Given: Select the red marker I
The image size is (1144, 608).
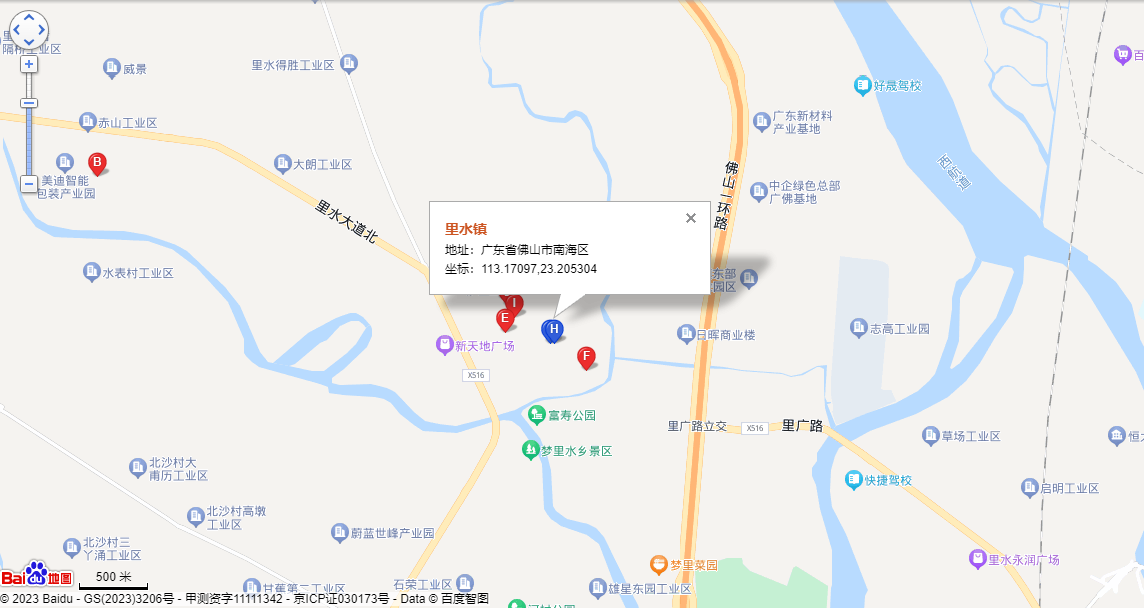Looking at the screenshot, I should pos(515,302).
